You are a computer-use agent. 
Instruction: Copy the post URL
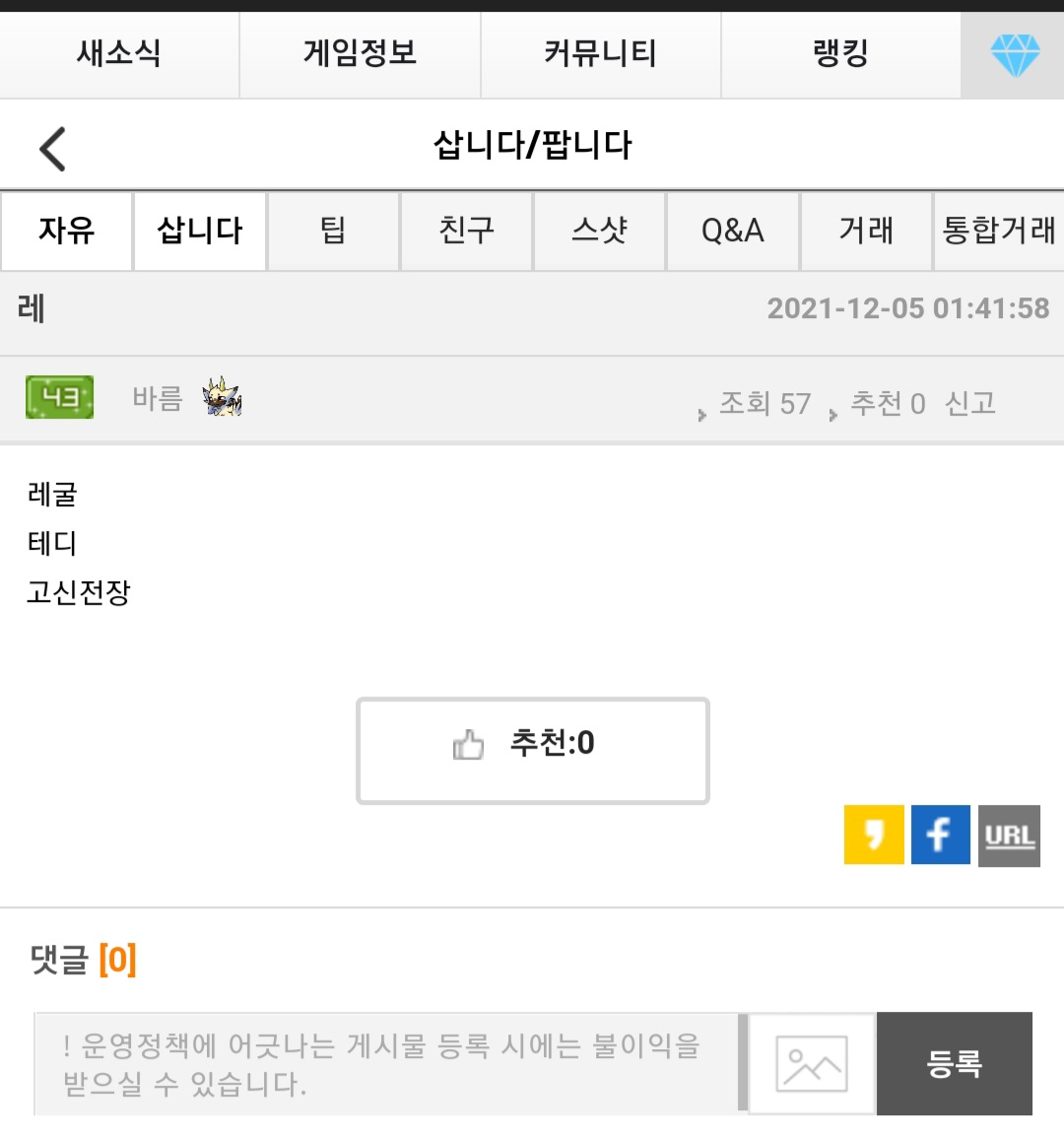pyautogui.click(x=1009, y=835)
